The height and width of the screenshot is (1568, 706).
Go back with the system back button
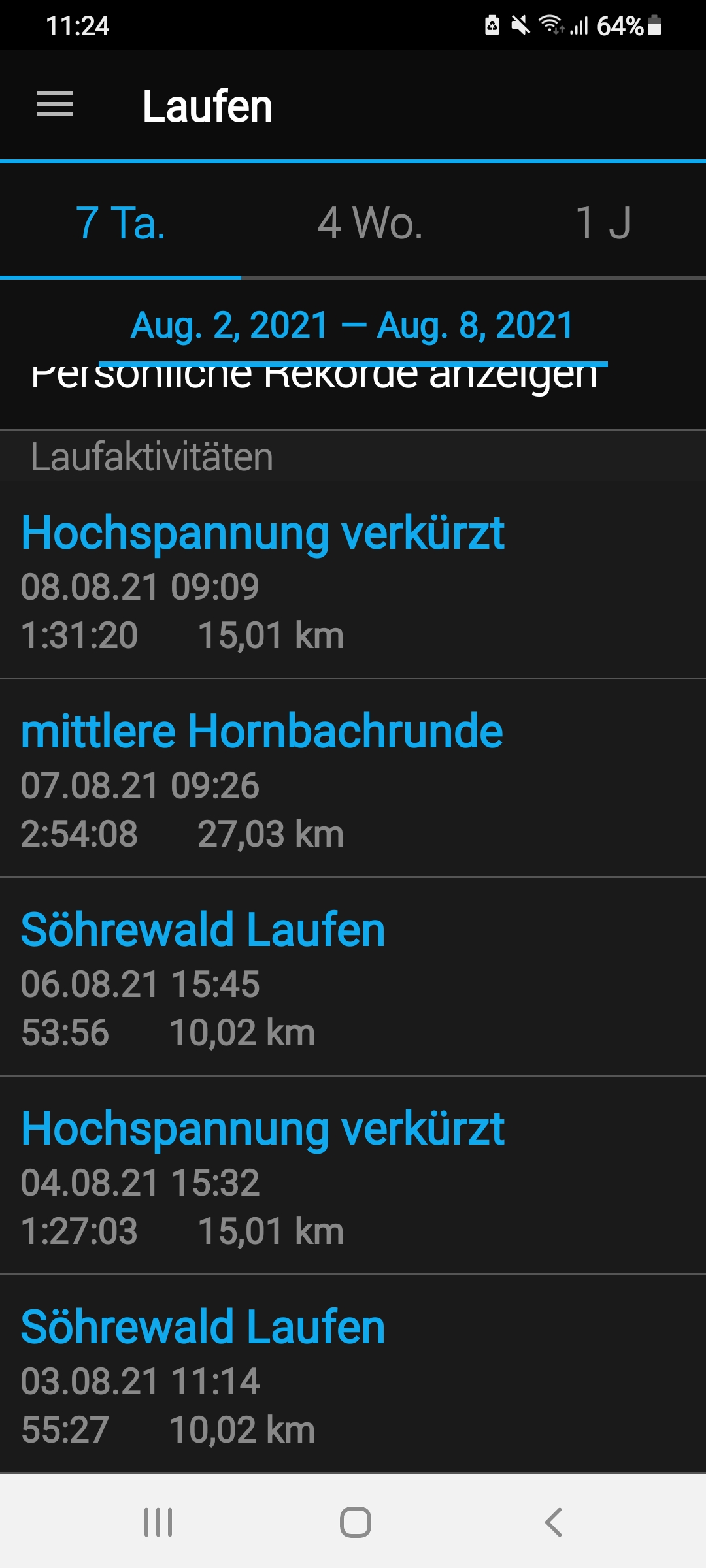pyautogui.click(x=553, y=1522)
